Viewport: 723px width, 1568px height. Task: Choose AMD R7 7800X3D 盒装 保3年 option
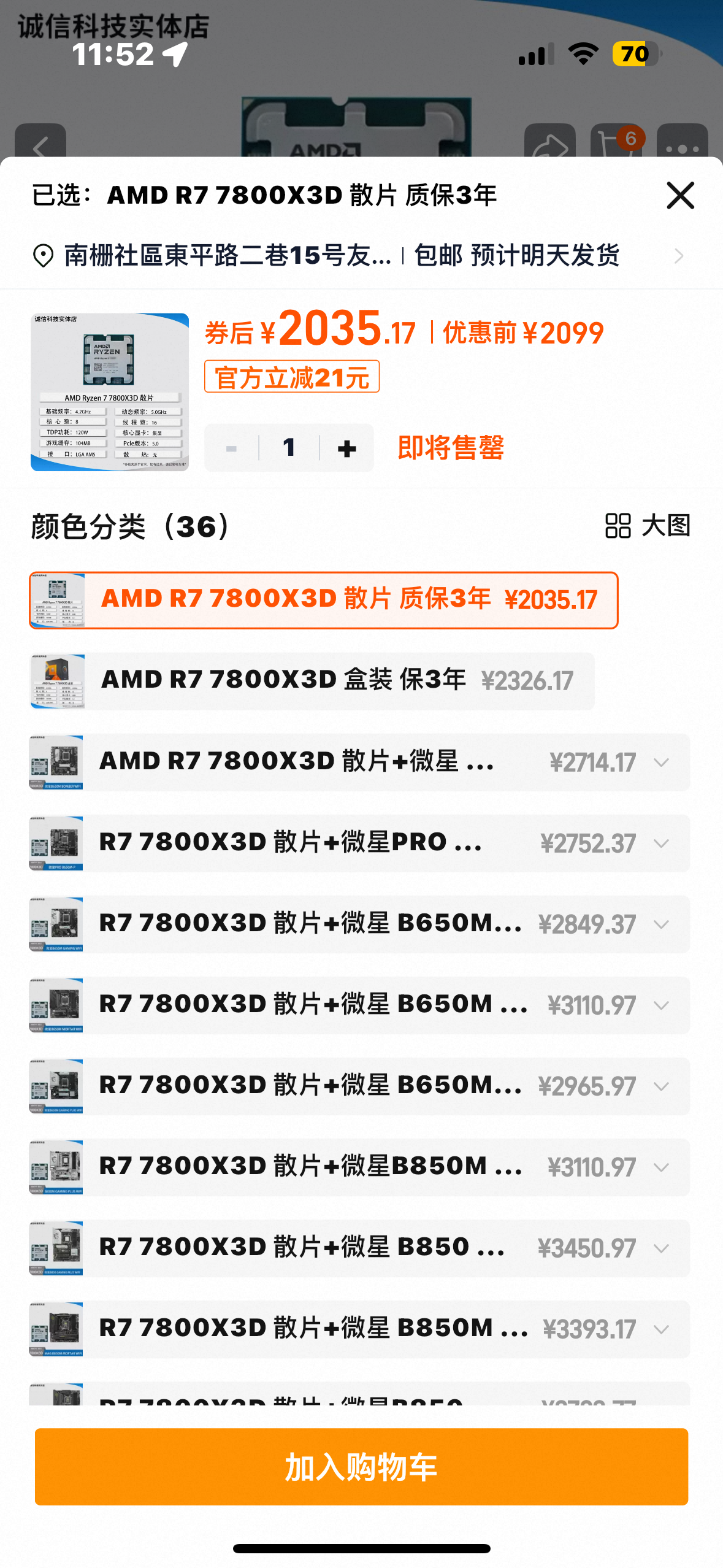tap(313, 681)
